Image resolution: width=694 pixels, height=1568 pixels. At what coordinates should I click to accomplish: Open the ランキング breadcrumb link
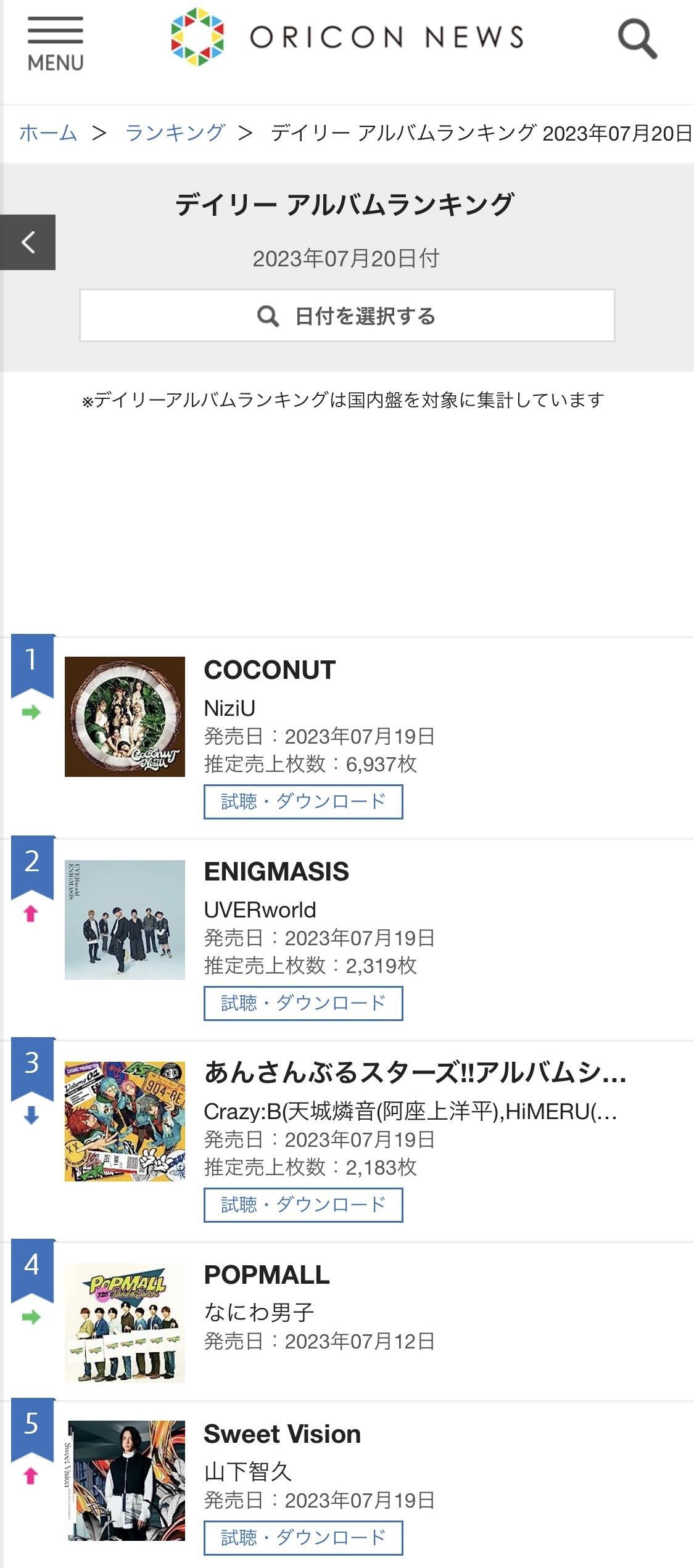[175, 133]
